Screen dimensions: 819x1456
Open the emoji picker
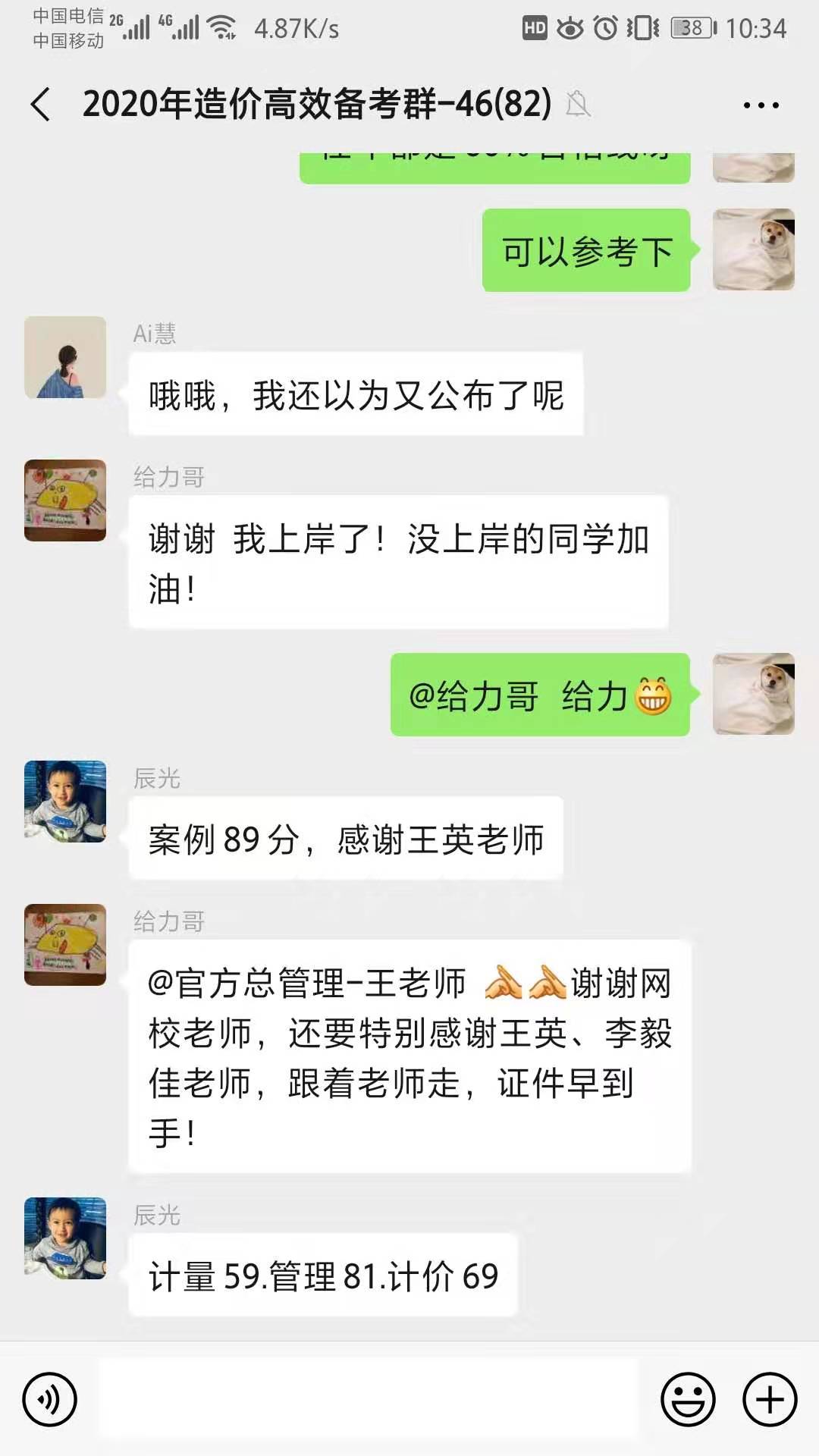tap(688, 1399)
